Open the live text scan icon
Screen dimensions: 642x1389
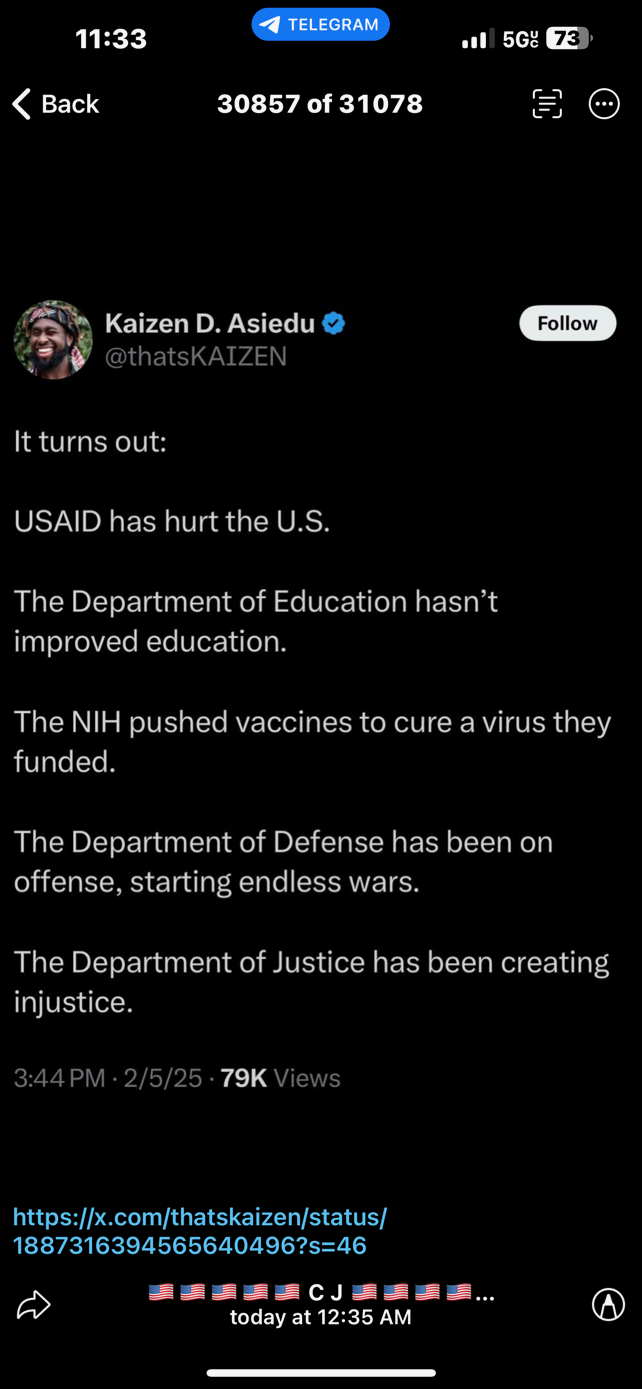tap(547, 104)
